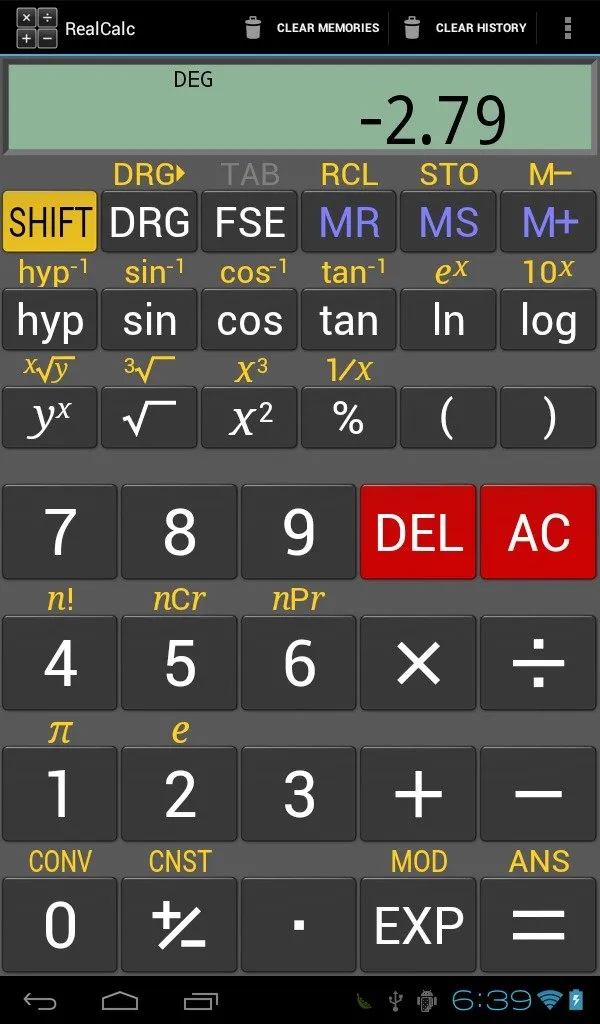Viewport: 600px width, 1024px height.
Task: Tap Clear History in the top bar
Action: (465, 27)
